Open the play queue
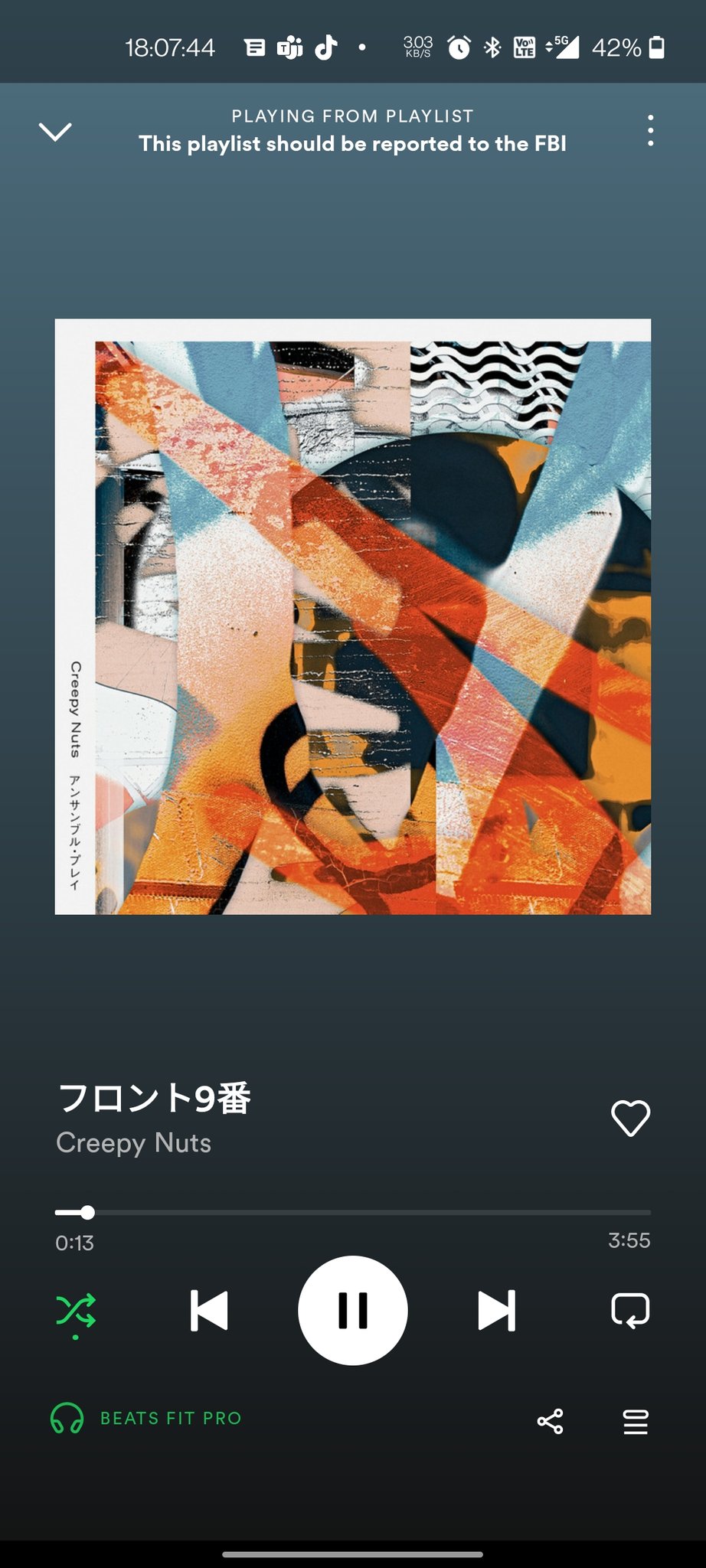The image size is (706, 1568). click(x=636, y=1422)
